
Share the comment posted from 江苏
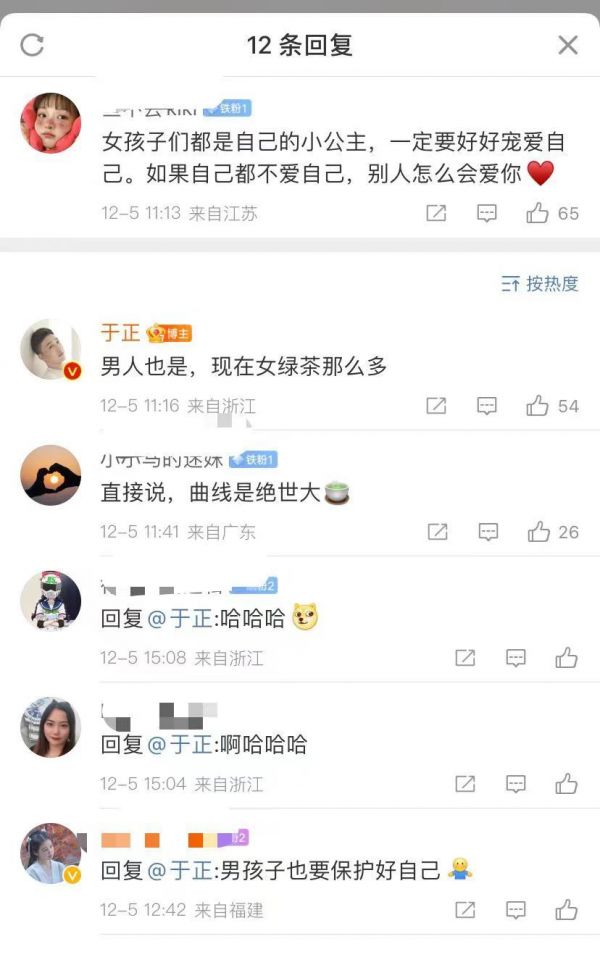point(436,213)
